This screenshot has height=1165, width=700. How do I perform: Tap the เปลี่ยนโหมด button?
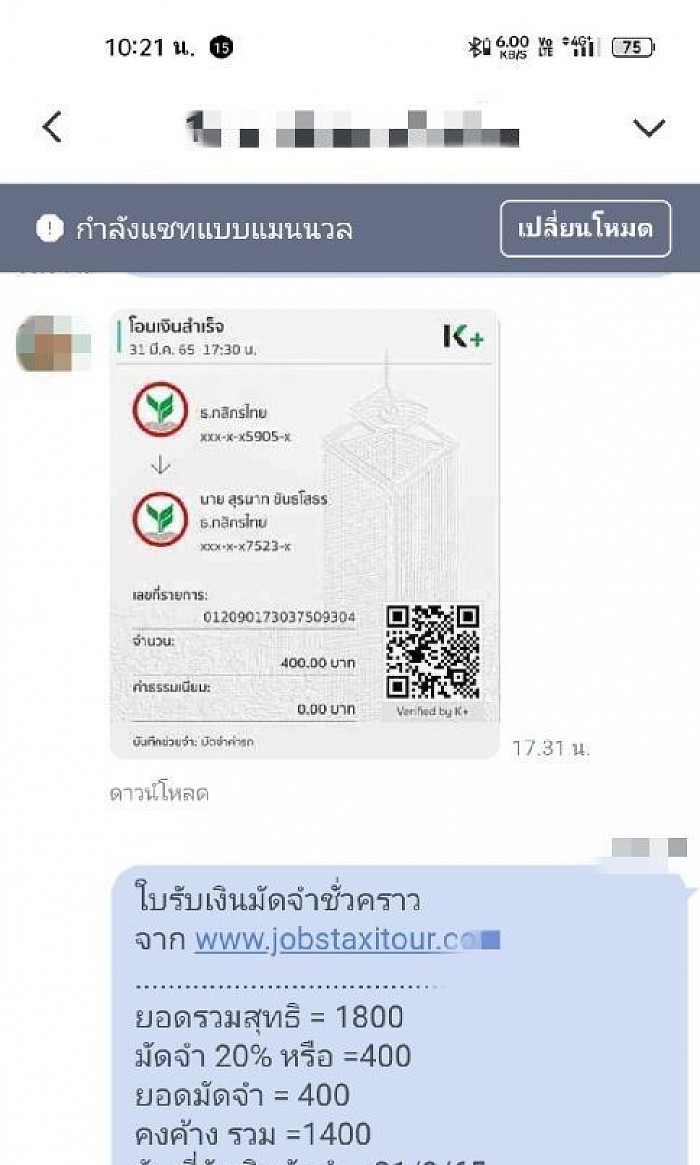click(586, 229)
